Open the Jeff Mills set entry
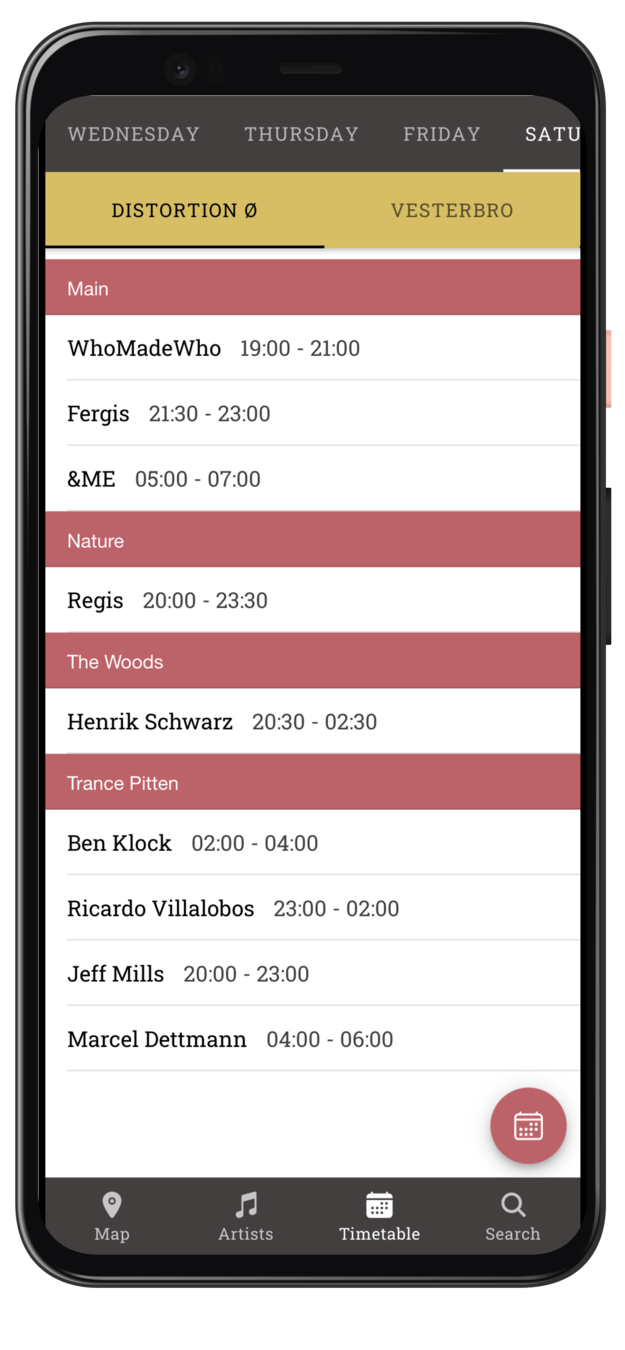 tap(313, 973)
